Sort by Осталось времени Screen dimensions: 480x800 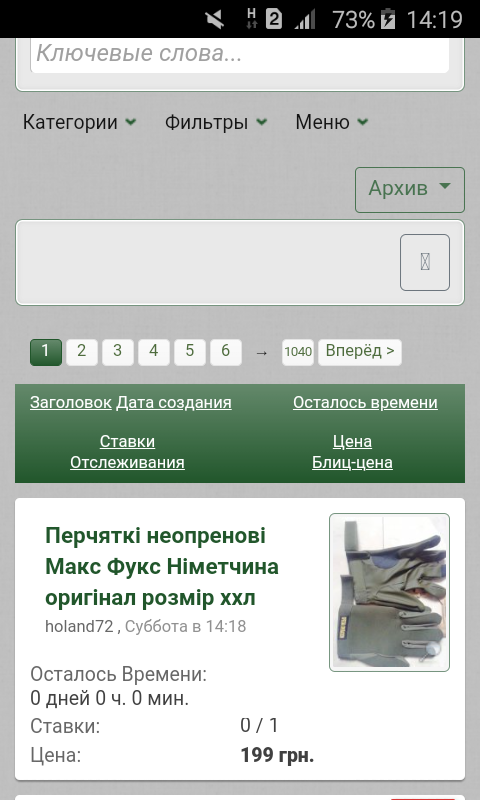coord(365,403)
